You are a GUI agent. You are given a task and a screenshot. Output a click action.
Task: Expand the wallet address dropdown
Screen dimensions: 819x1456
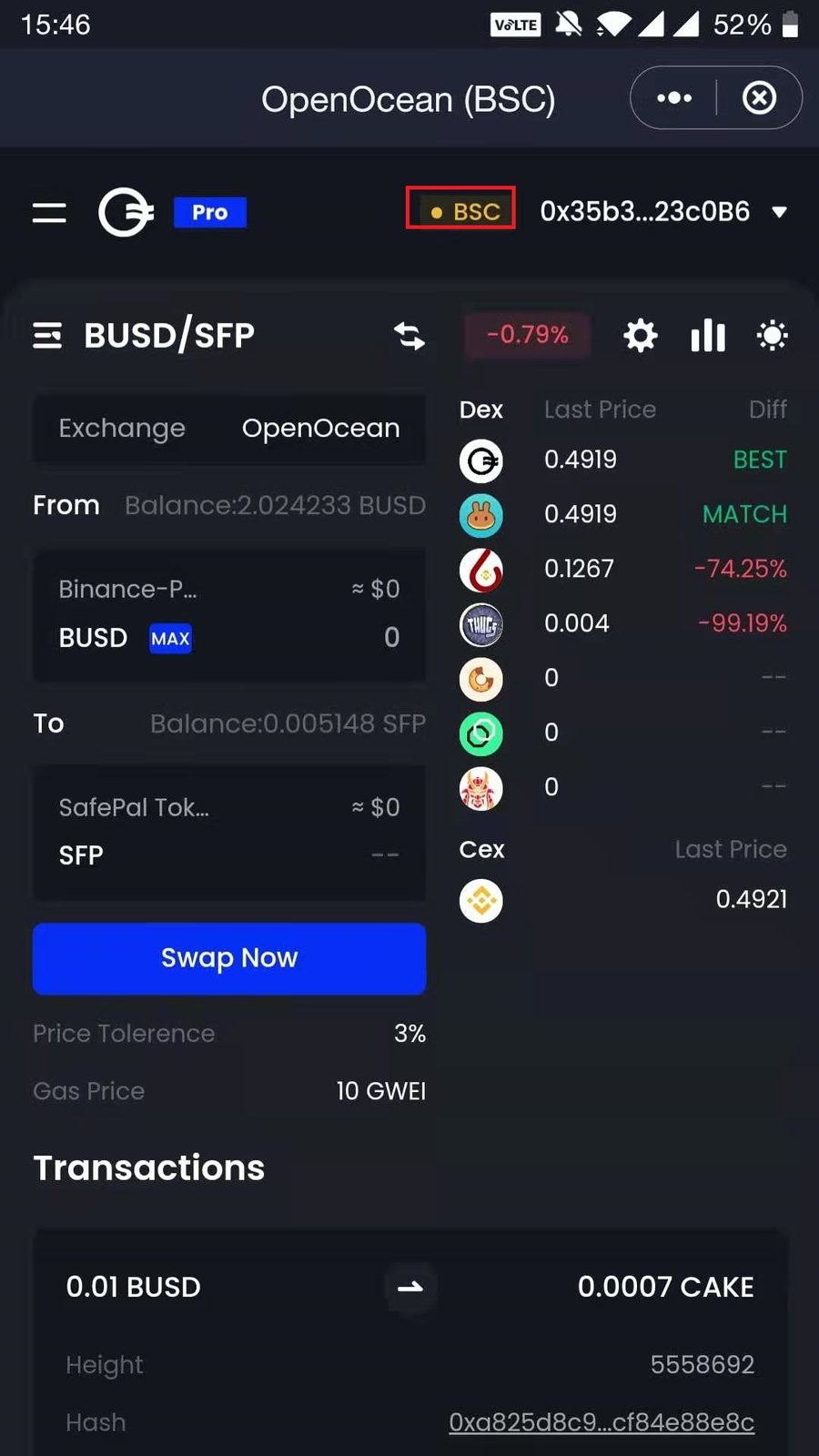[x=779, y=212]
